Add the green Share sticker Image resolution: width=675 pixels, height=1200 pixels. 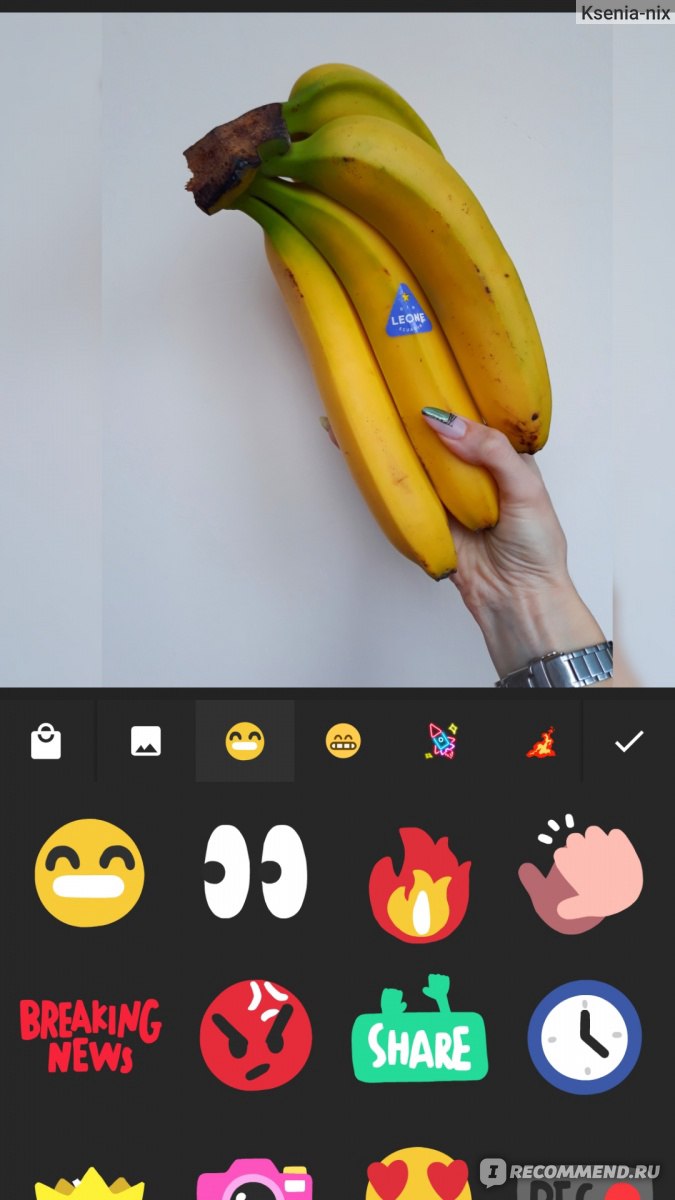coord(420,1030)
